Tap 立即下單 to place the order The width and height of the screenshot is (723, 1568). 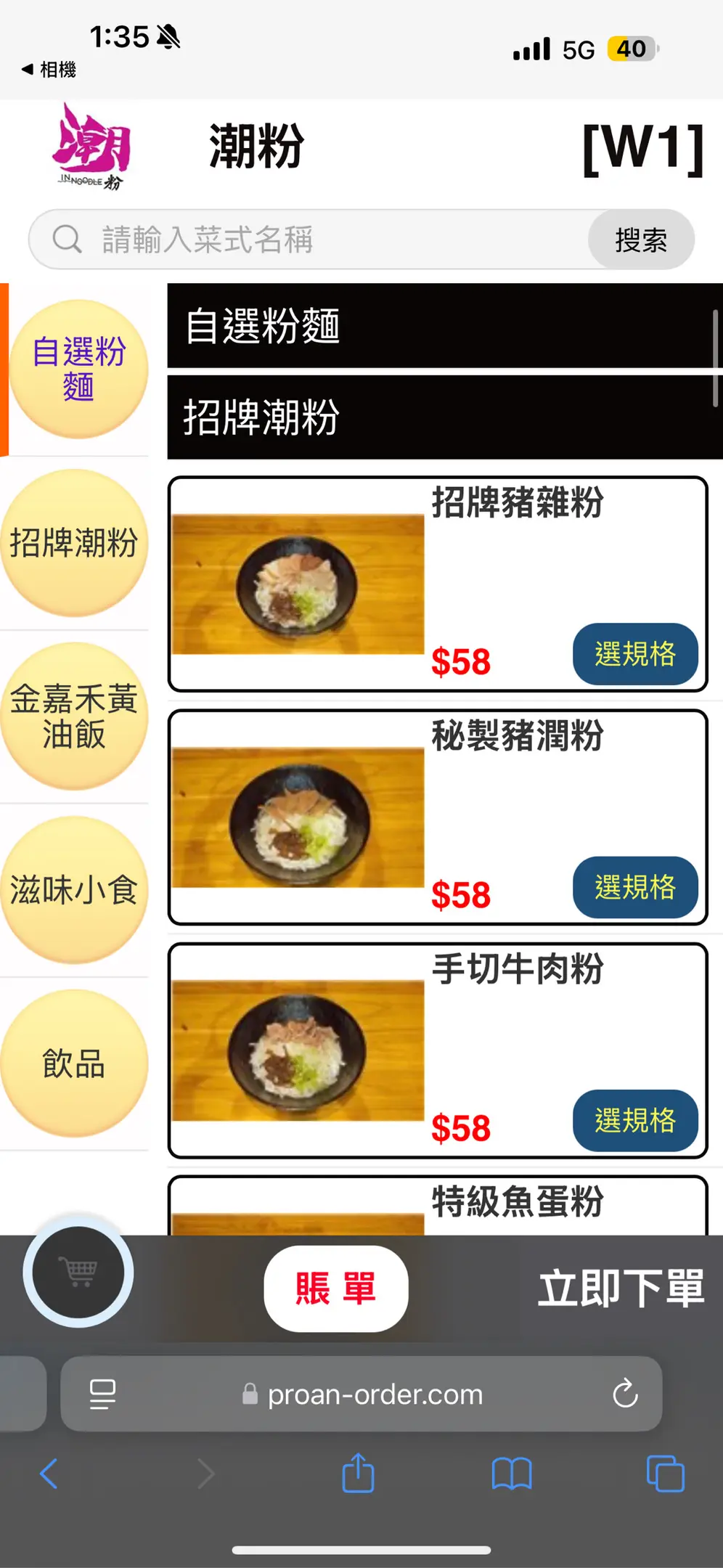click(x=621, y=1289)
